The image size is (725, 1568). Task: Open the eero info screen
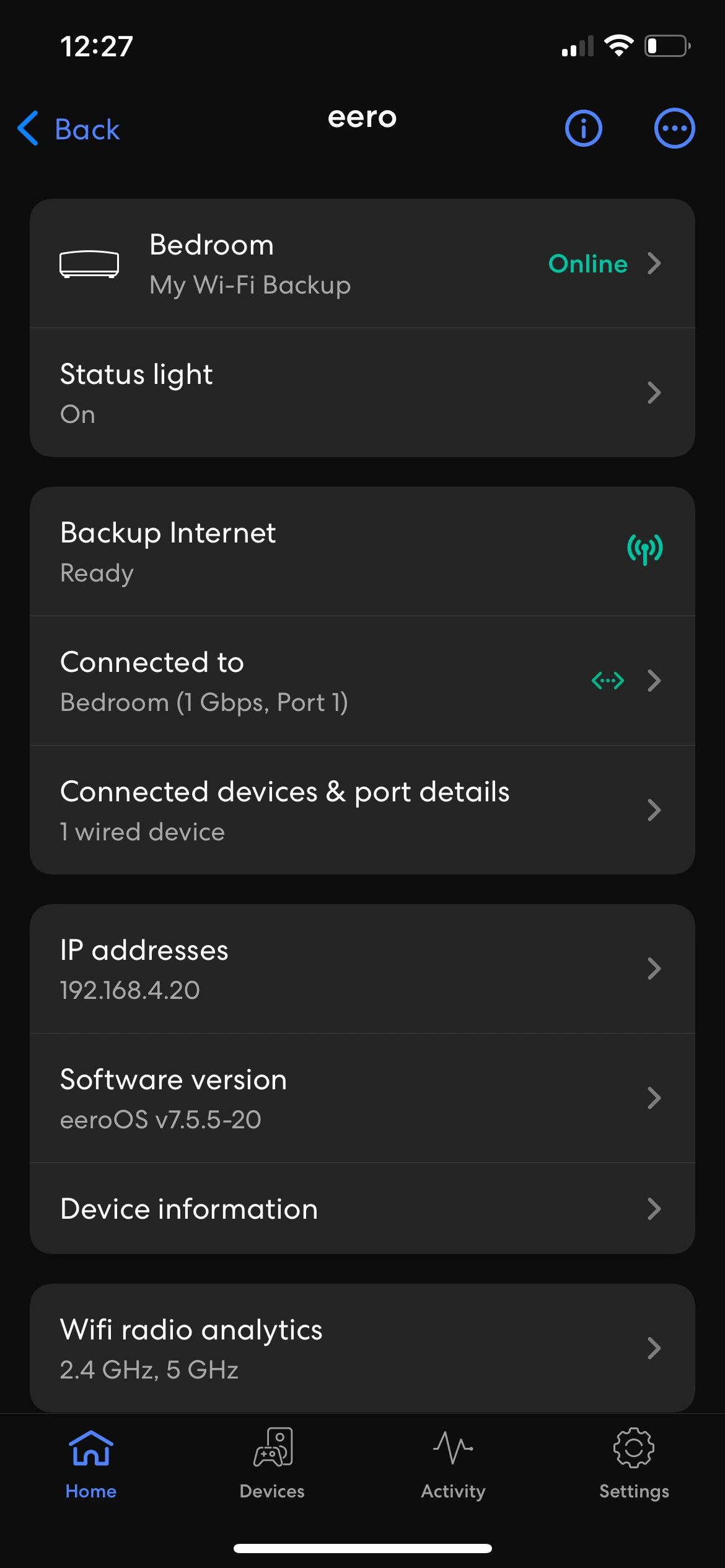coord(583,128)
